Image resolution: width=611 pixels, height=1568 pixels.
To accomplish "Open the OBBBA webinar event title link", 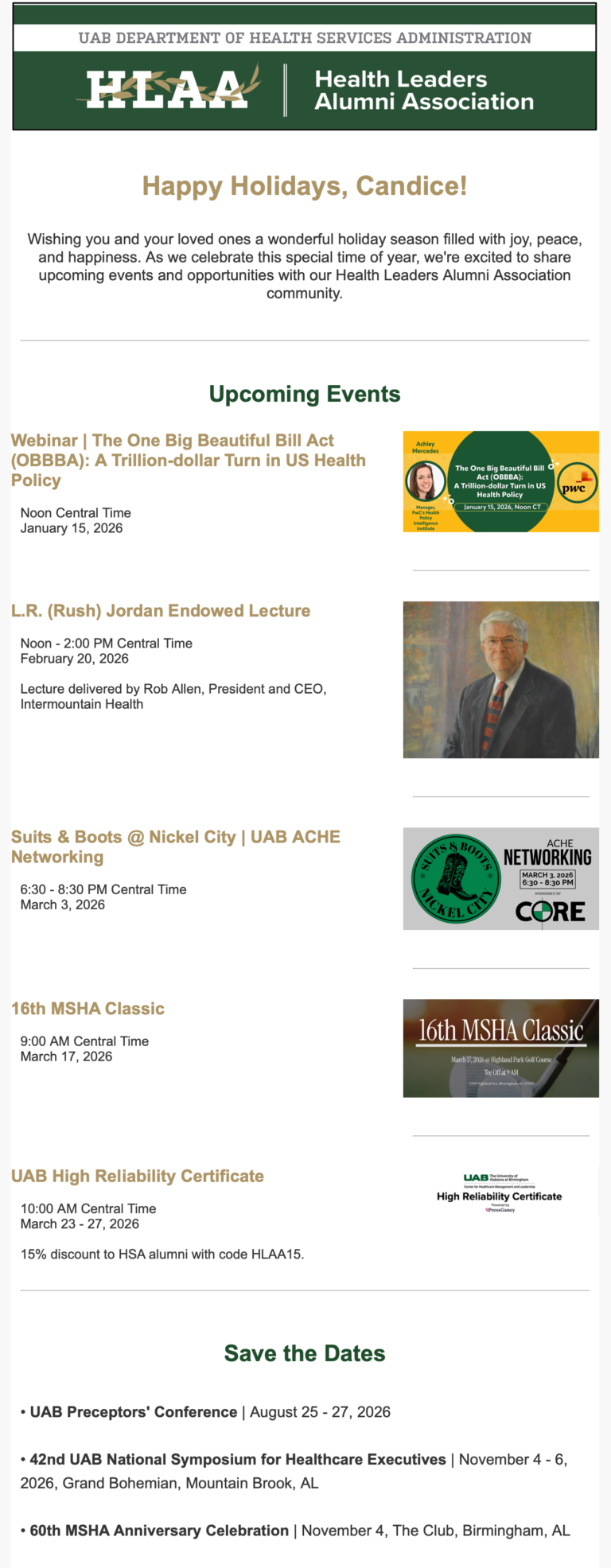I will [188, 461].
